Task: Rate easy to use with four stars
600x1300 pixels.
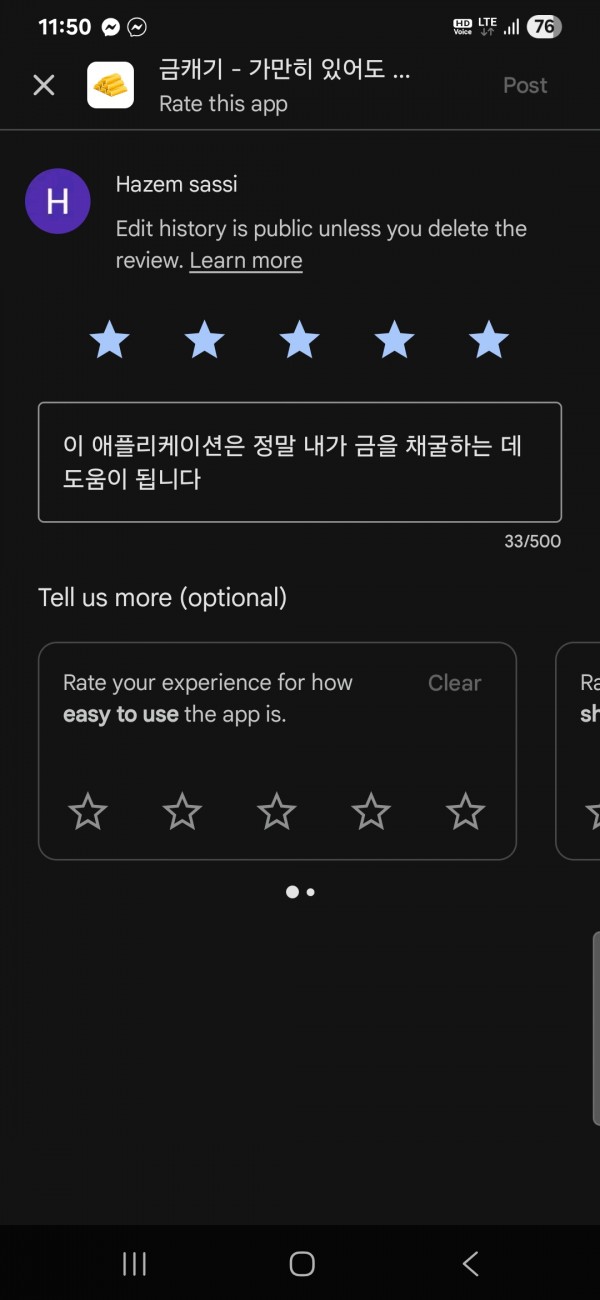Action: [x=371, y=811]
